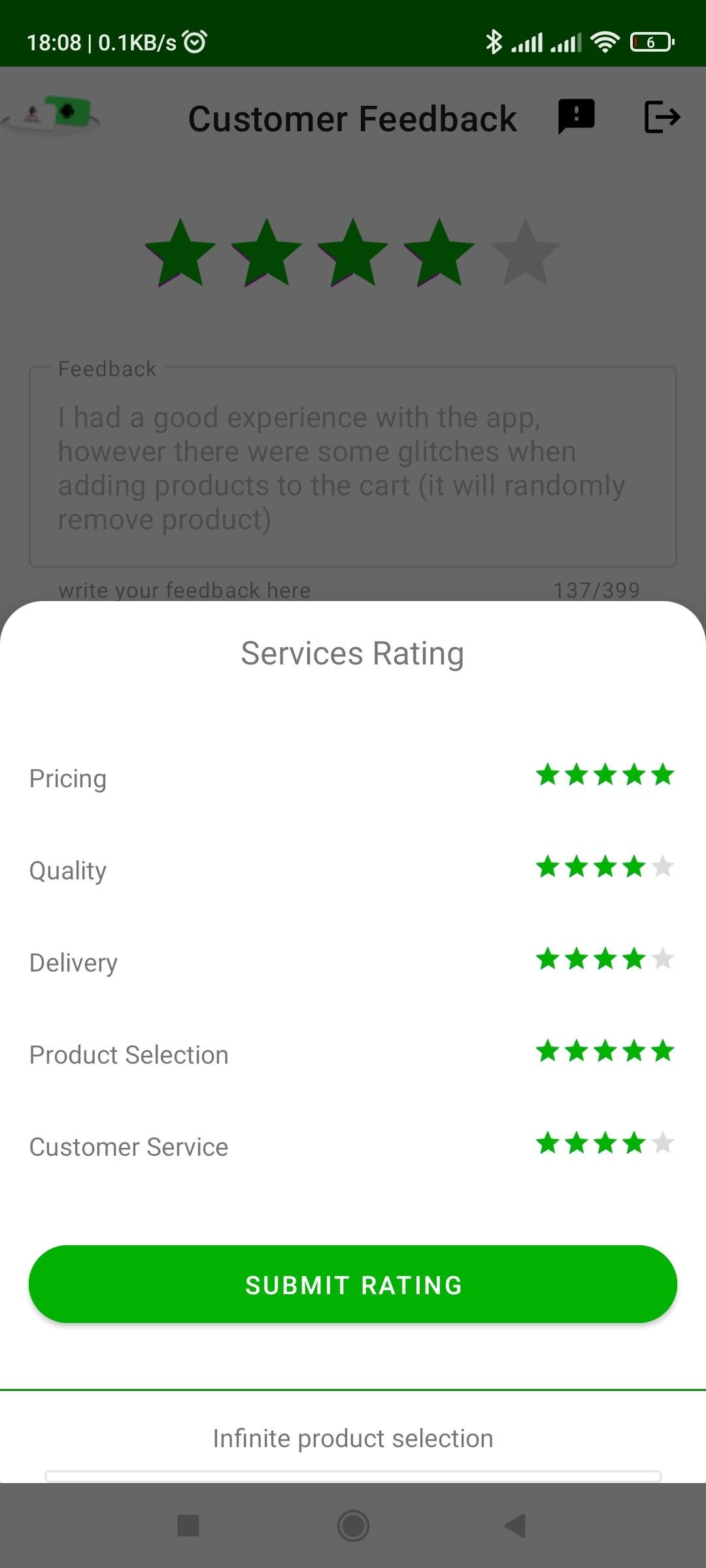Rate Delivery with five stars
706x1568 pixels.
pos(663,959)
